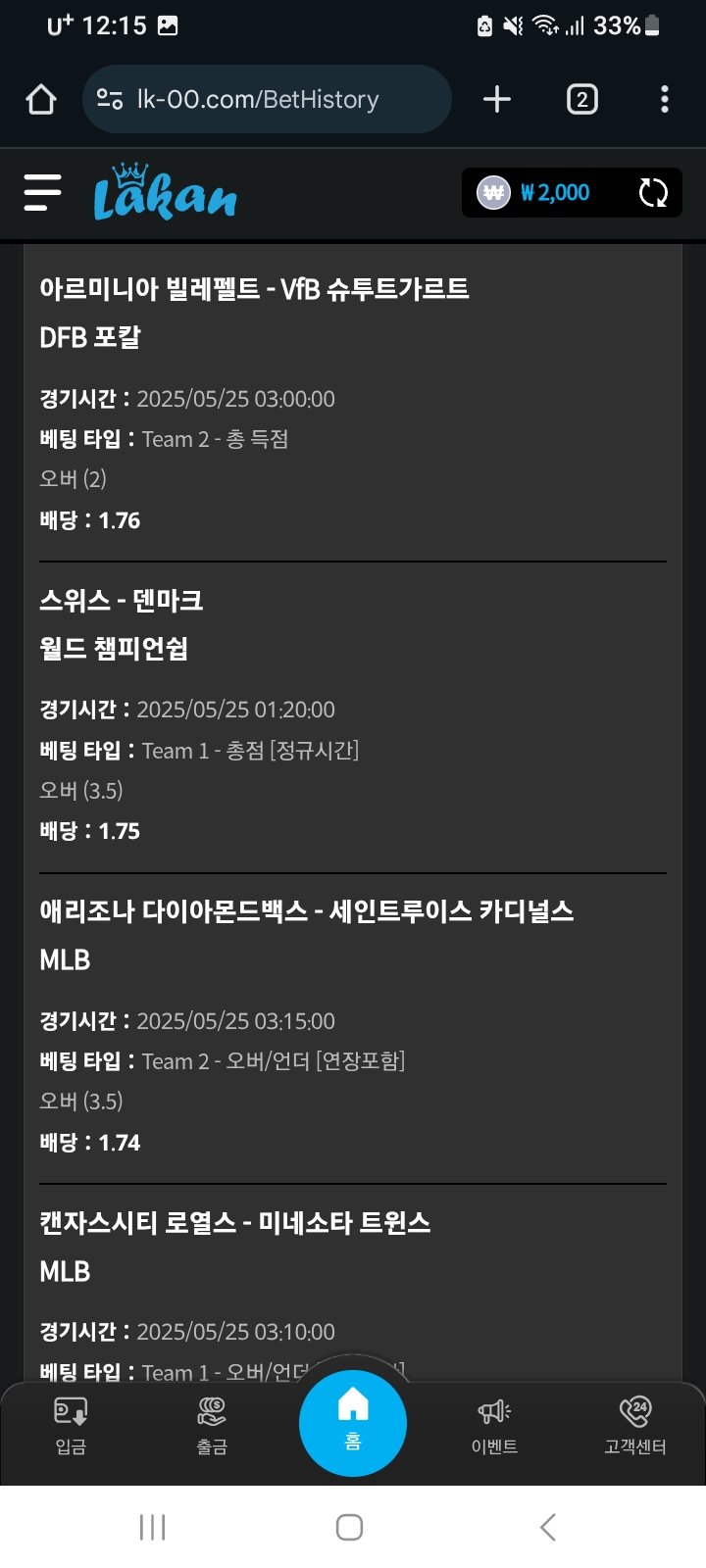This screenshot has height=1568, width=706.
Task: Open recent apps from the navigation bar
Action: (152, 1526)
